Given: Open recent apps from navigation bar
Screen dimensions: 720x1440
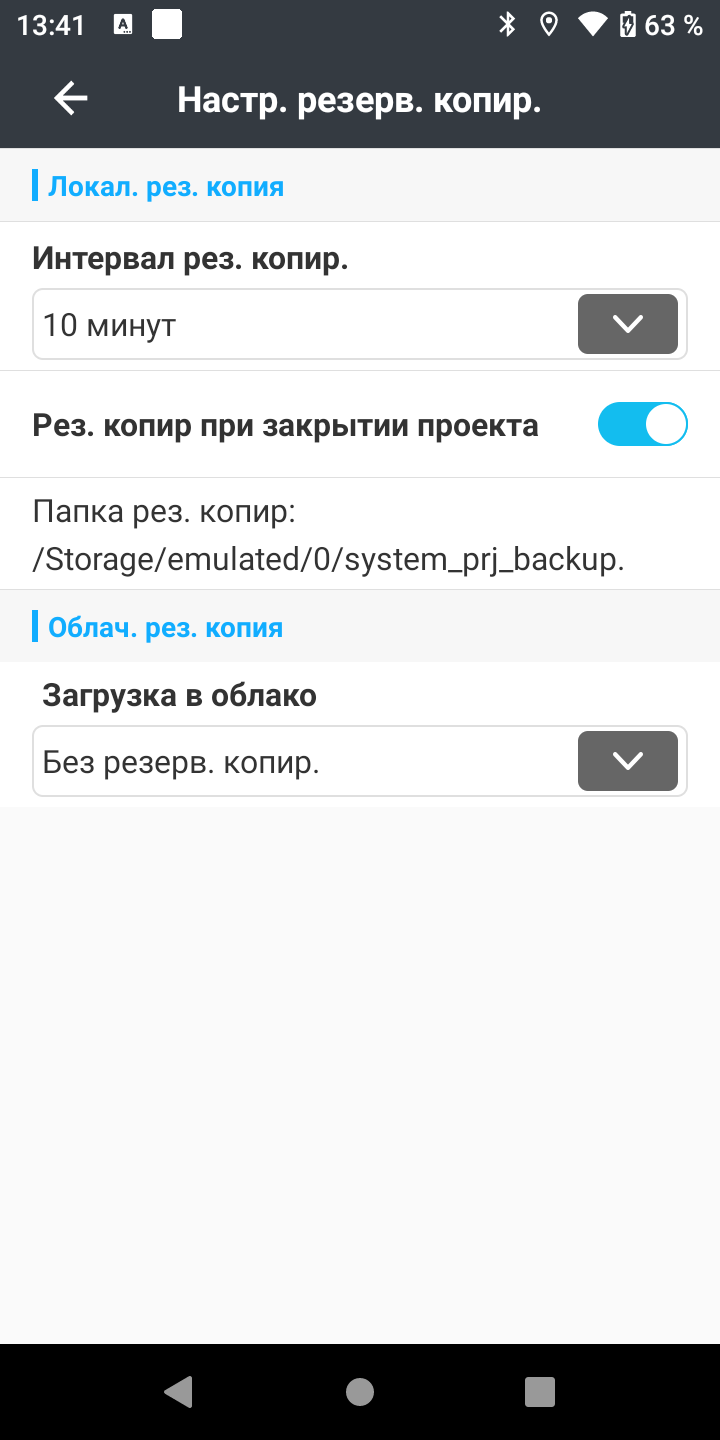Looking at the screenshot, I should coord(539,1391).
